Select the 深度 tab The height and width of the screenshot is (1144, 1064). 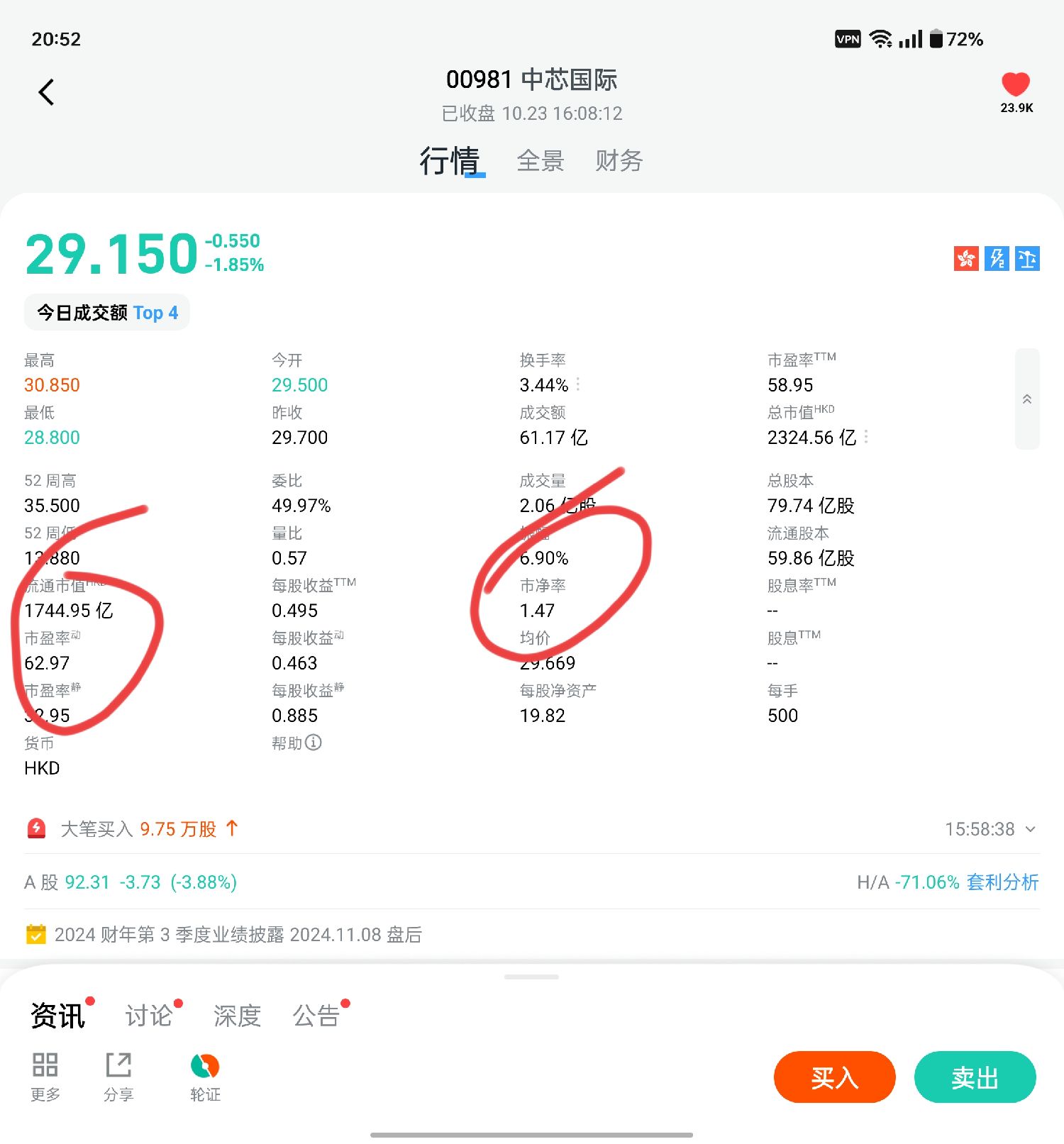pos(237,1016)
